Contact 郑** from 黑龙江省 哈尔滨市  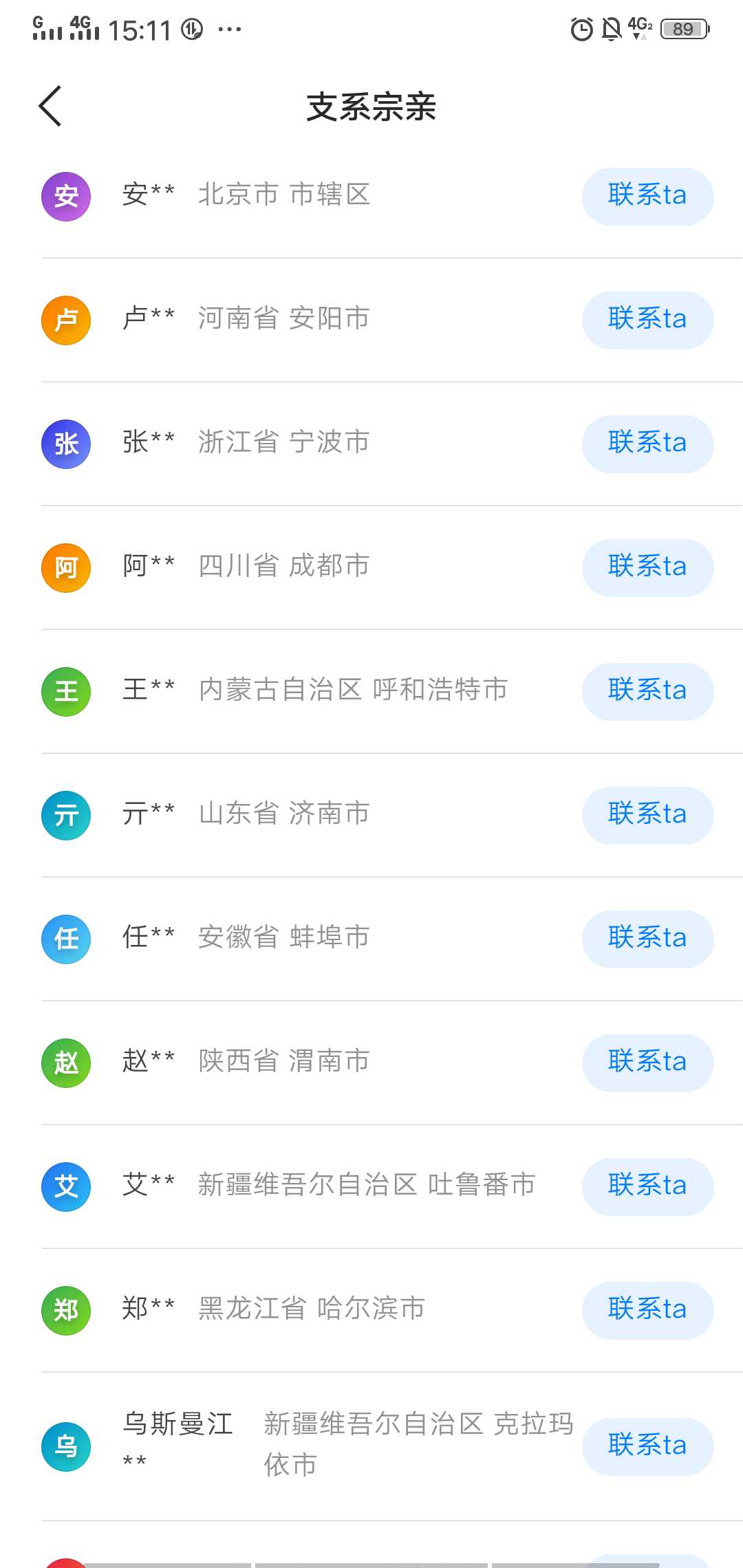[x=647, y=1310]
